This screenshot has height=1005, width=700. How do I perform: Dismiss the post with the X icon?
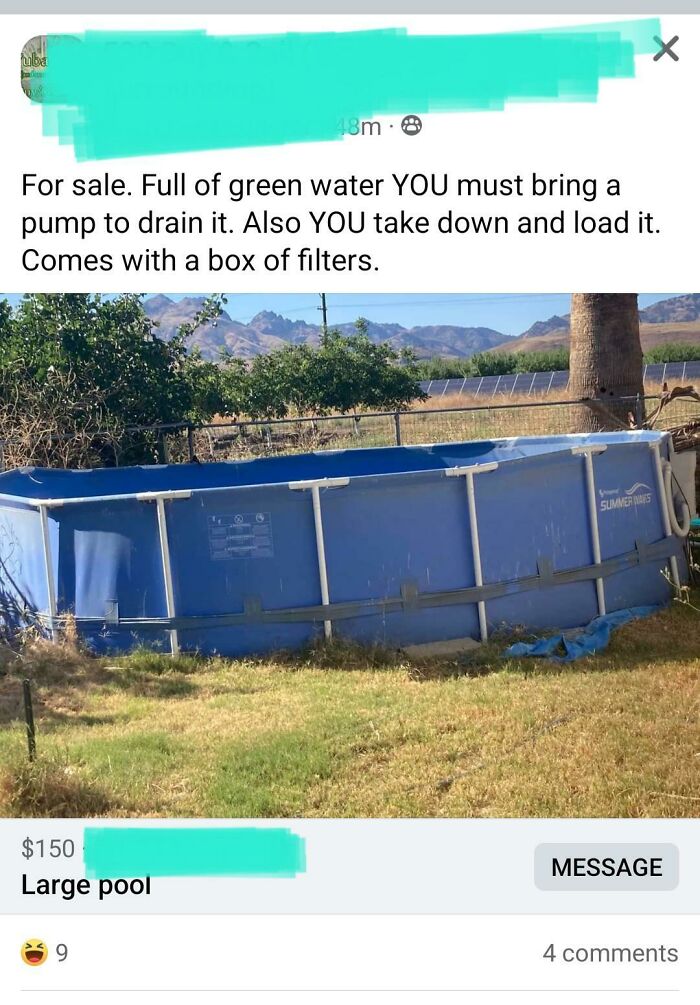[665, 48]
